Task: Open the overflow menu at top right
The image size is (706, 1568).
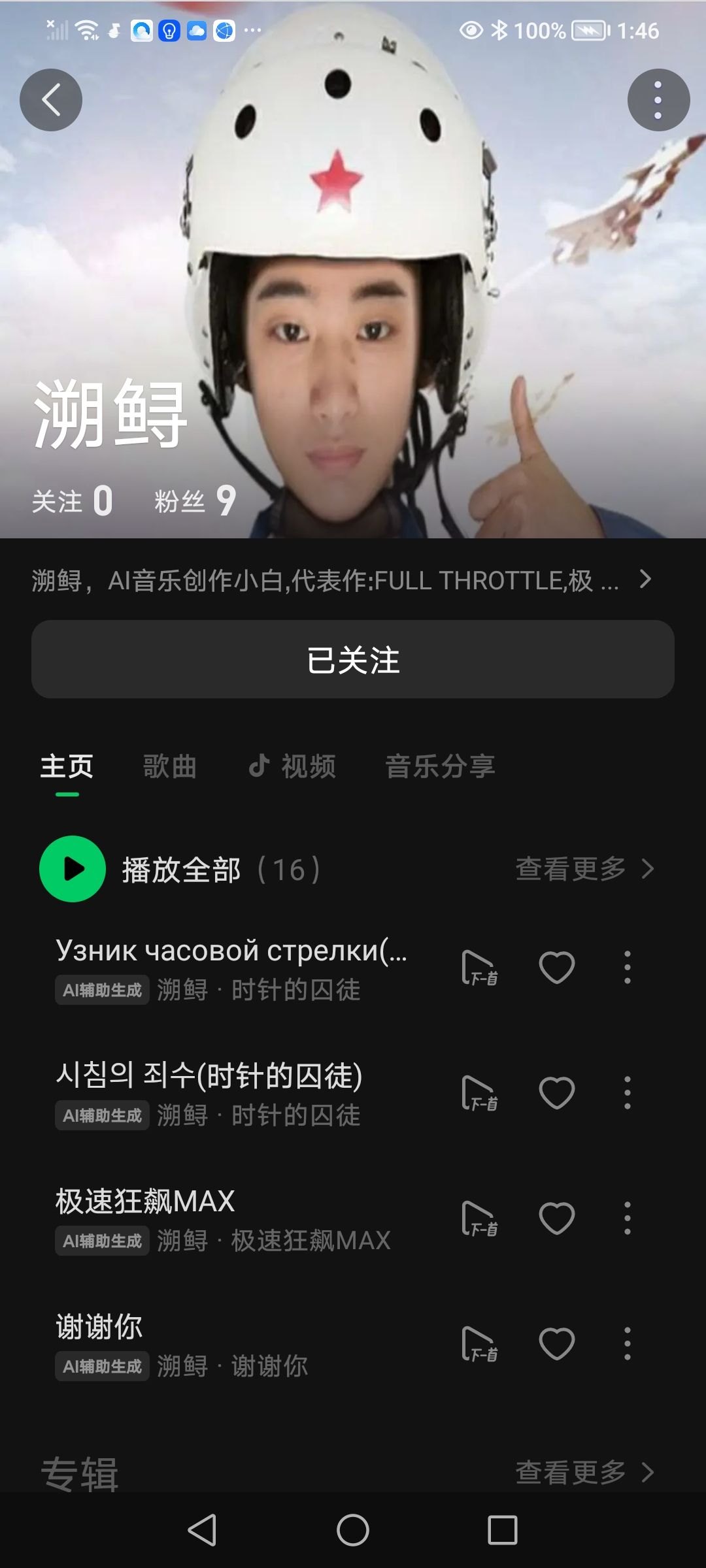Action: pos(658,100)
